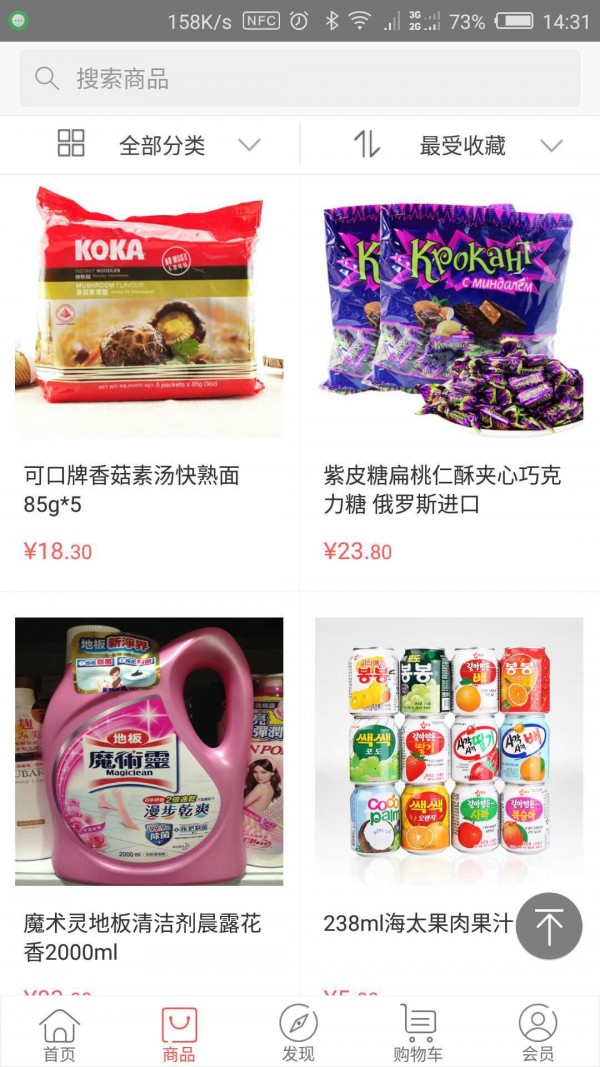The width and height of the screenshot is (600, 1067).
Task: Switch to the 会员 member tab
Action: click(538, 1034)
